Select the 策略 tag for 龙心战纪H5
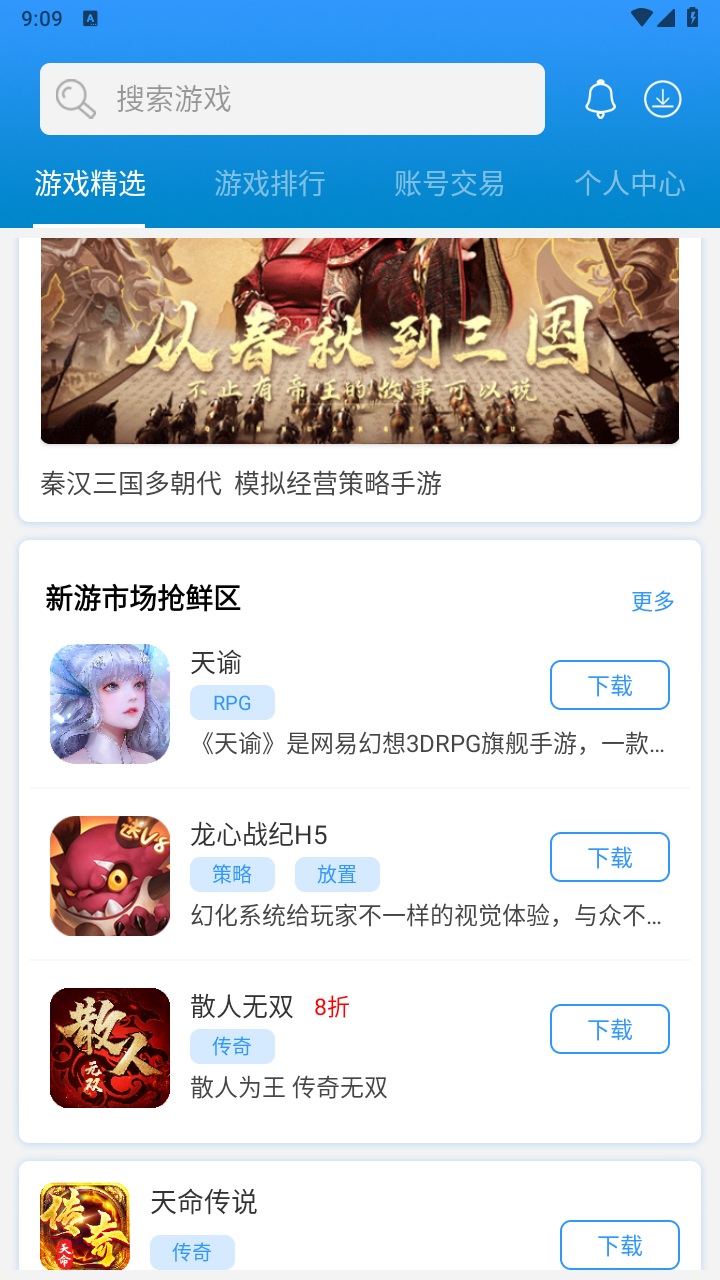The image size is (720, 1280). pyautogui.click(x=232, y=874)
